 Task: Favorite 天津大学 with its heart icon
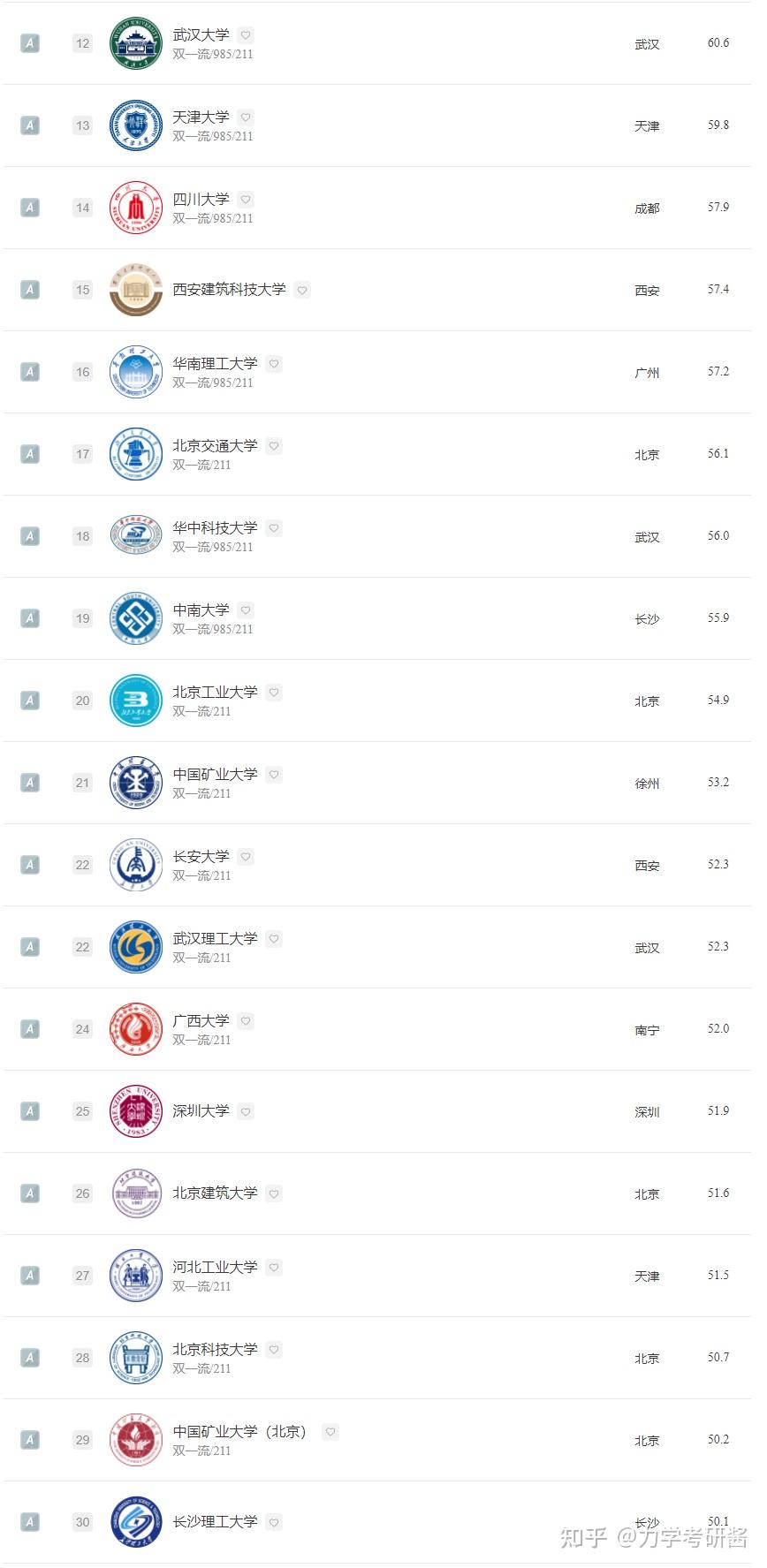246,117
